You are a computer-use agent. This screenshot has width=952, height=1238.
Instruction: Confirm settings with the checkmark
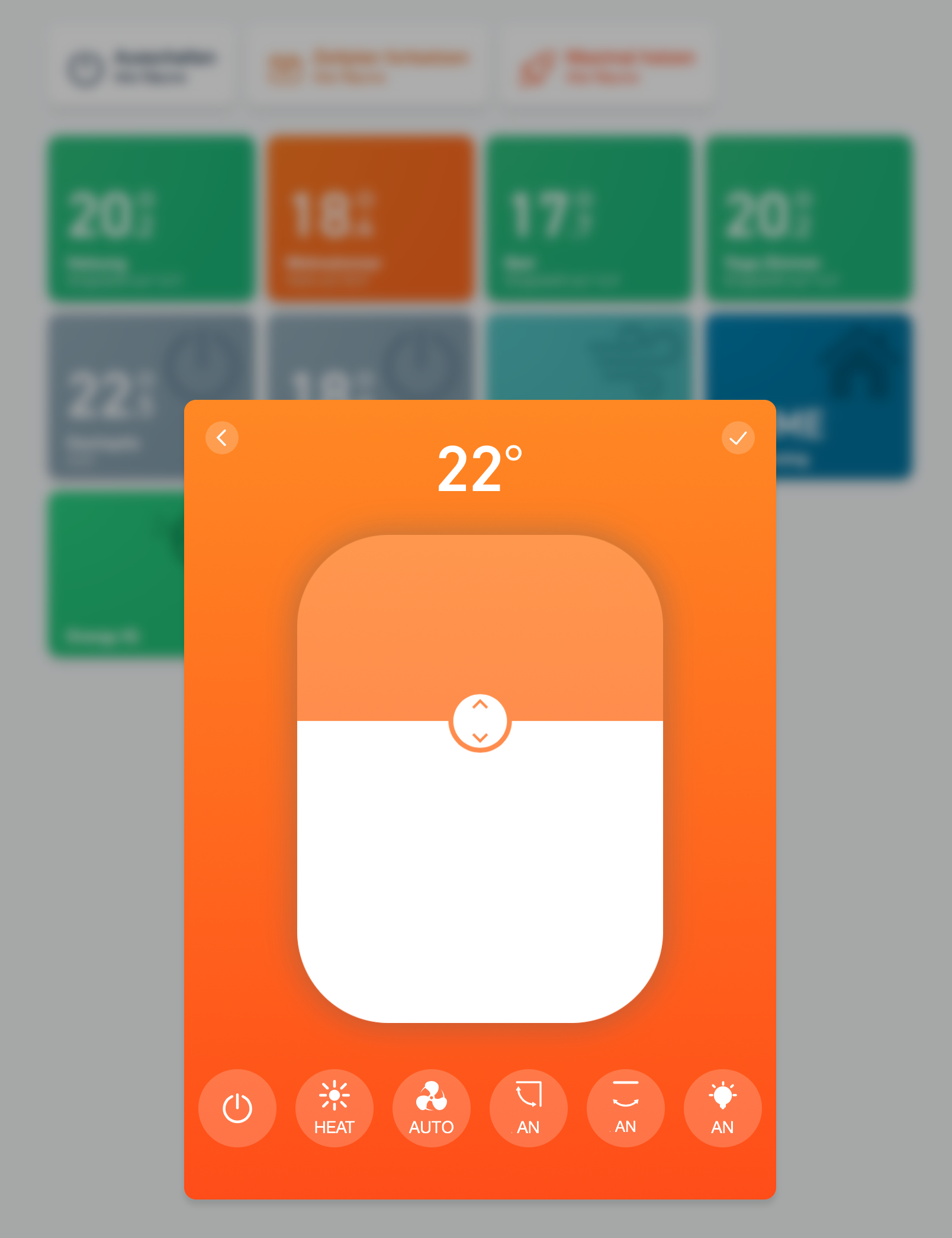coord(738,438)
